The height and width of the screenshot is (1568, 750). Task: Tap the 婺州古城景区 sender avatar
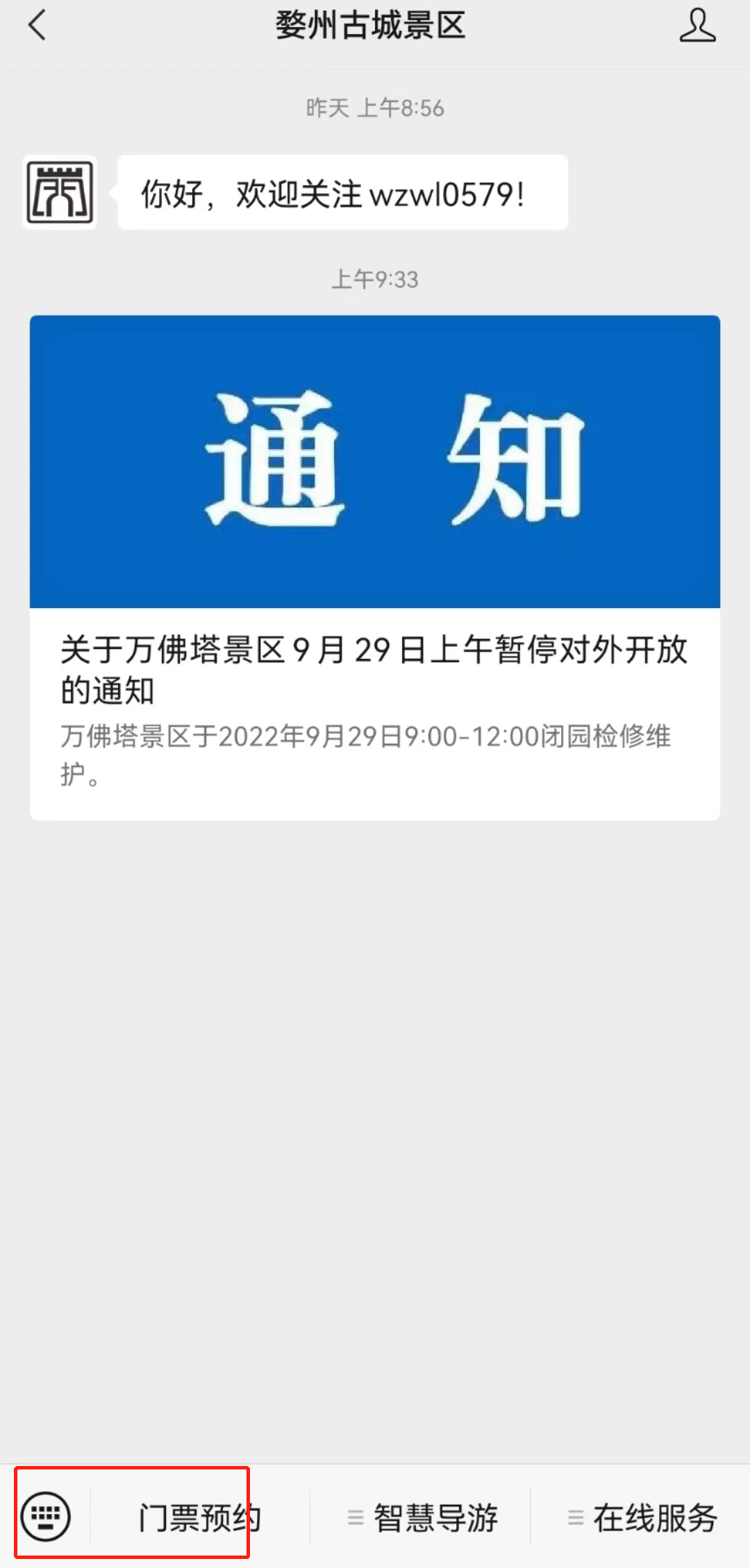point(60,192)
